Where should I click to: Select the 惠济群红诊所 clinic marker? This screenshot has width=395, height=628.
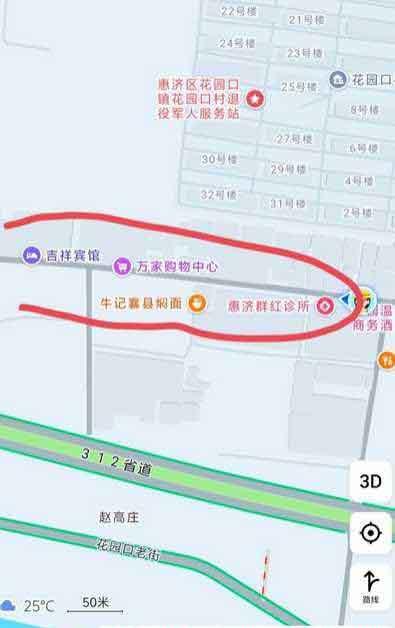click(325, 306)
